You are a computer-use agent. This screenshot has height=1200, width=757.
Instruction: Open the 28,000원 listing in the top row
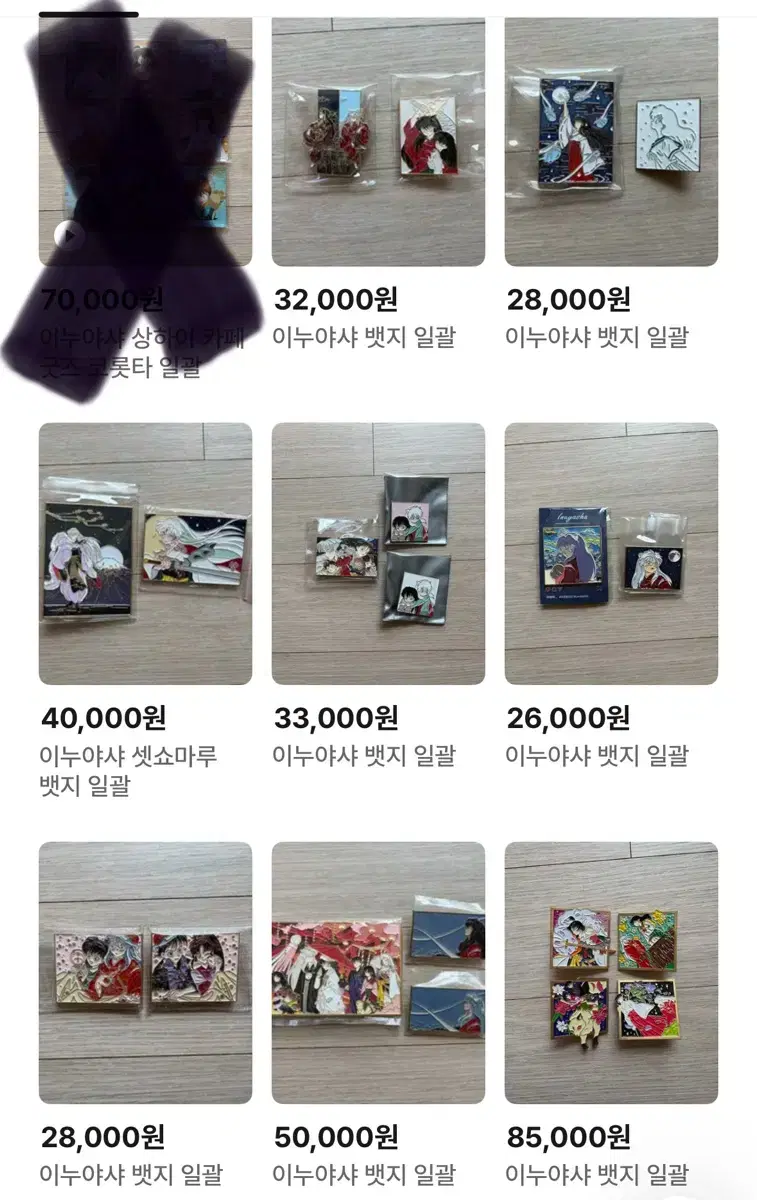tap(608, 140)
